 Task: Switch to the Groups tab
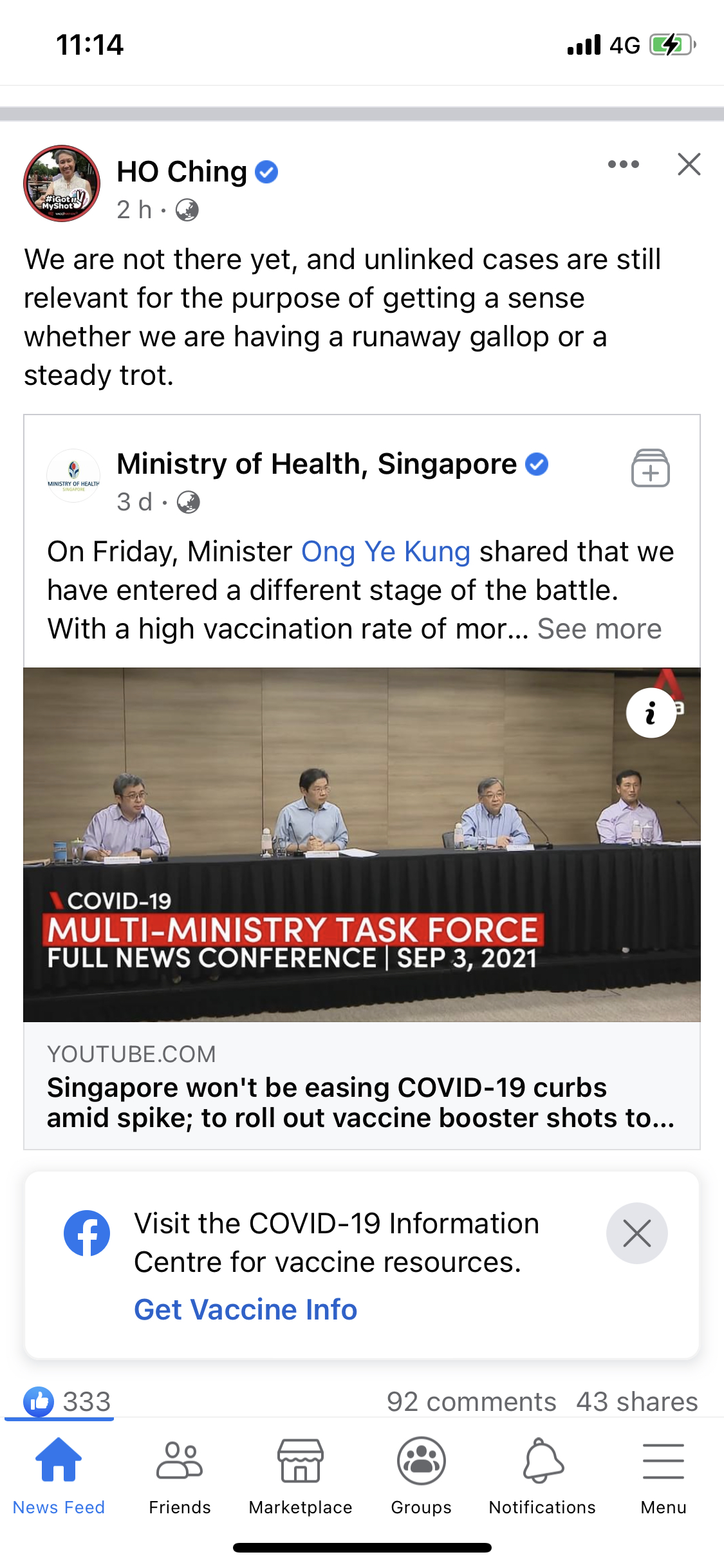tap(422, 1474)
